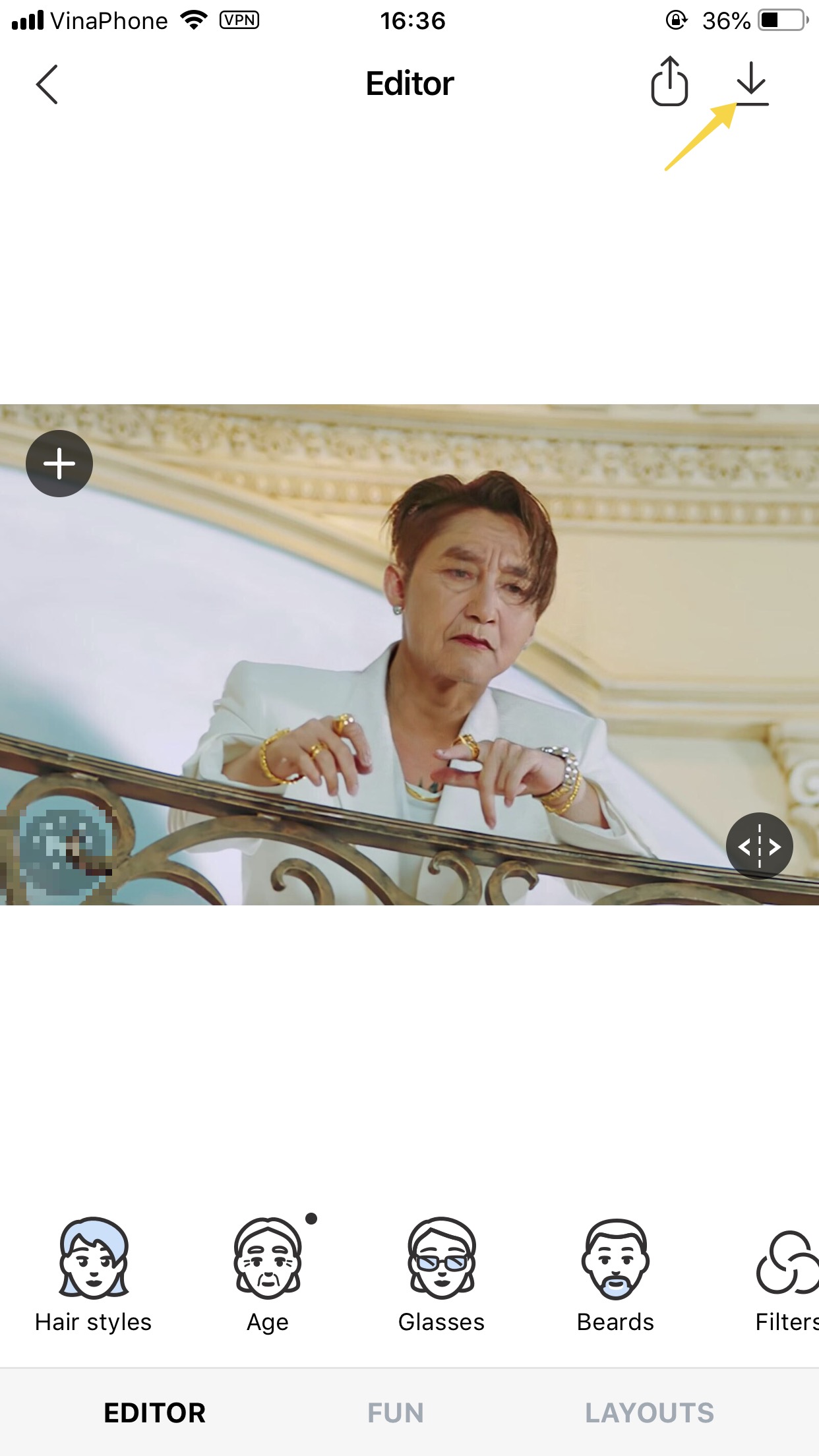Toggle the before/after compare button
The image size is (819, 1456).
(759, 845)
